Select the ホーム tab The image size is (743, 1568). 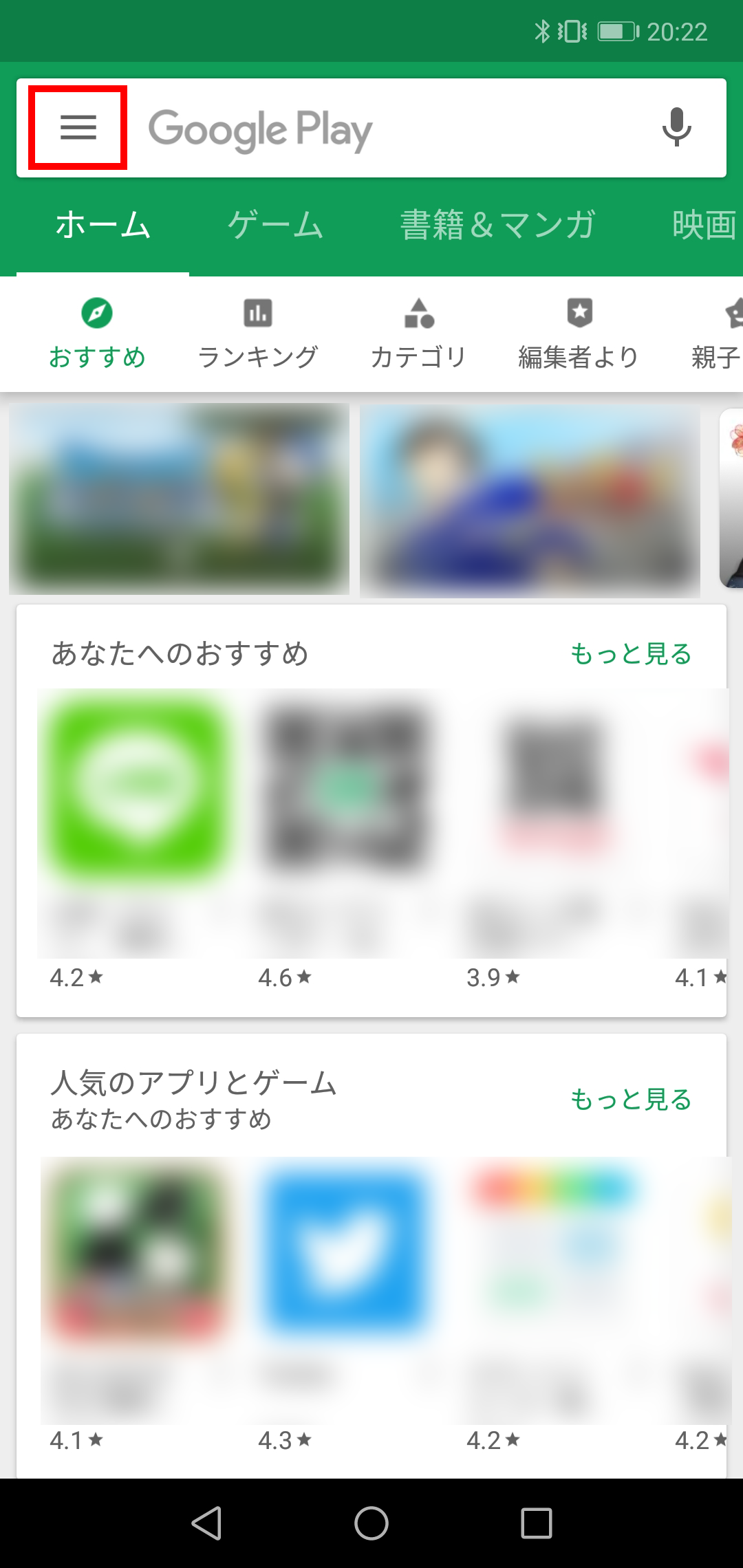click(x=103, y=225)
